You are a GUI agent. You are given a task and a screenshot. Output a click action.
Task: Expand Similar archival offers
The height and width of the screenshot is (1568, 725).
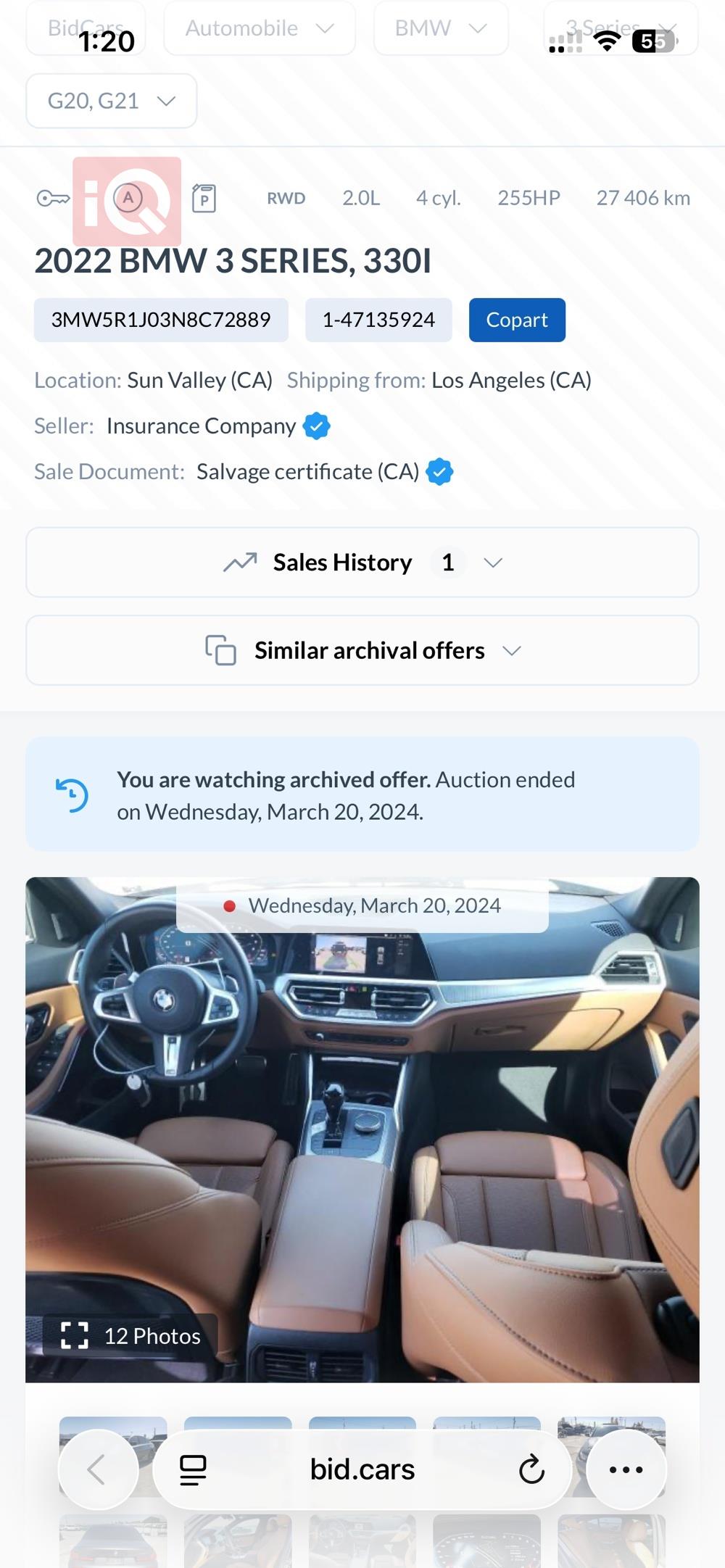pos(362,650)
